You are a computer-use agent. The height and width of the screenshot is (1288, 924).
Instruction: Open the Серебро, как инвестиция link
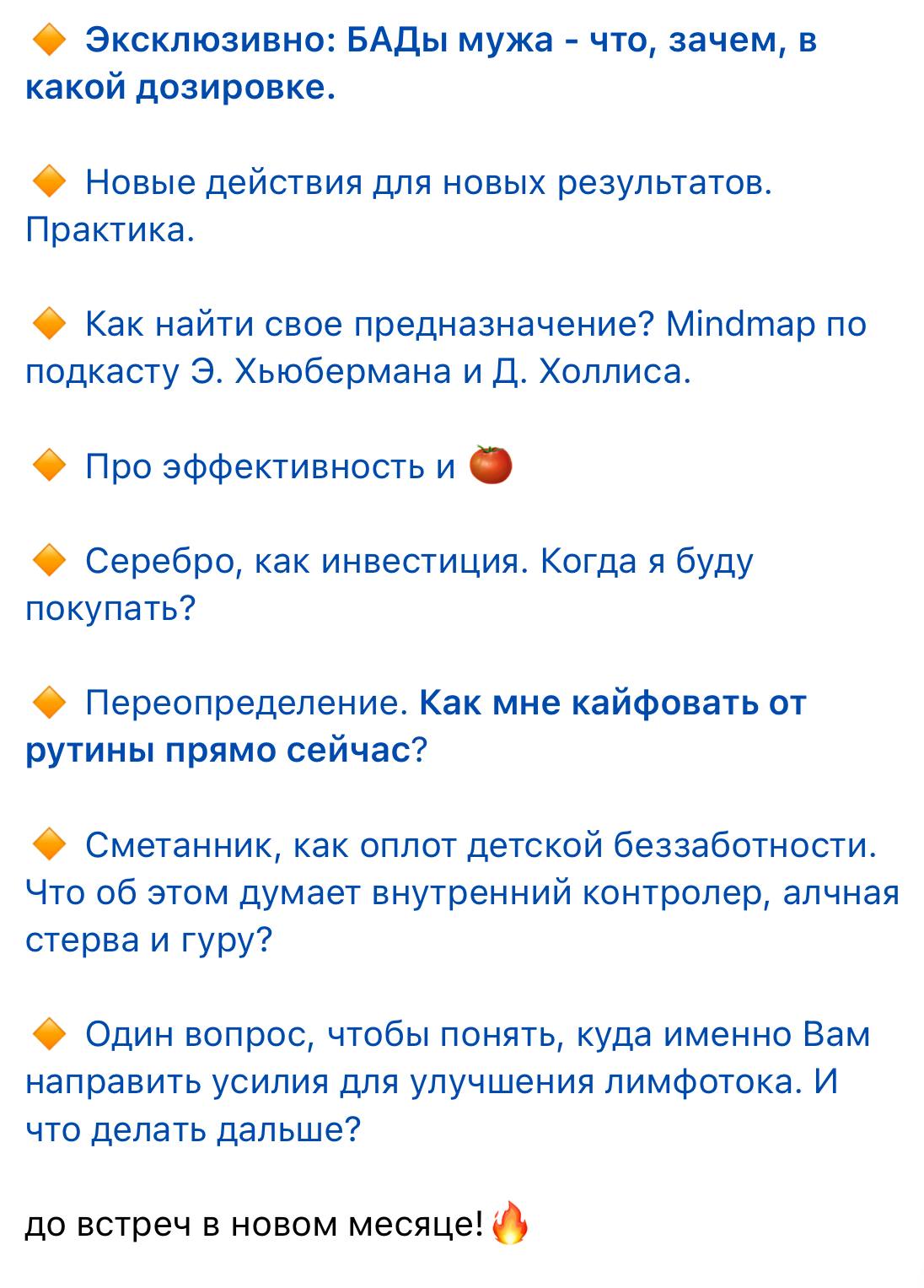pyautogui.click(x=389, y=584)
